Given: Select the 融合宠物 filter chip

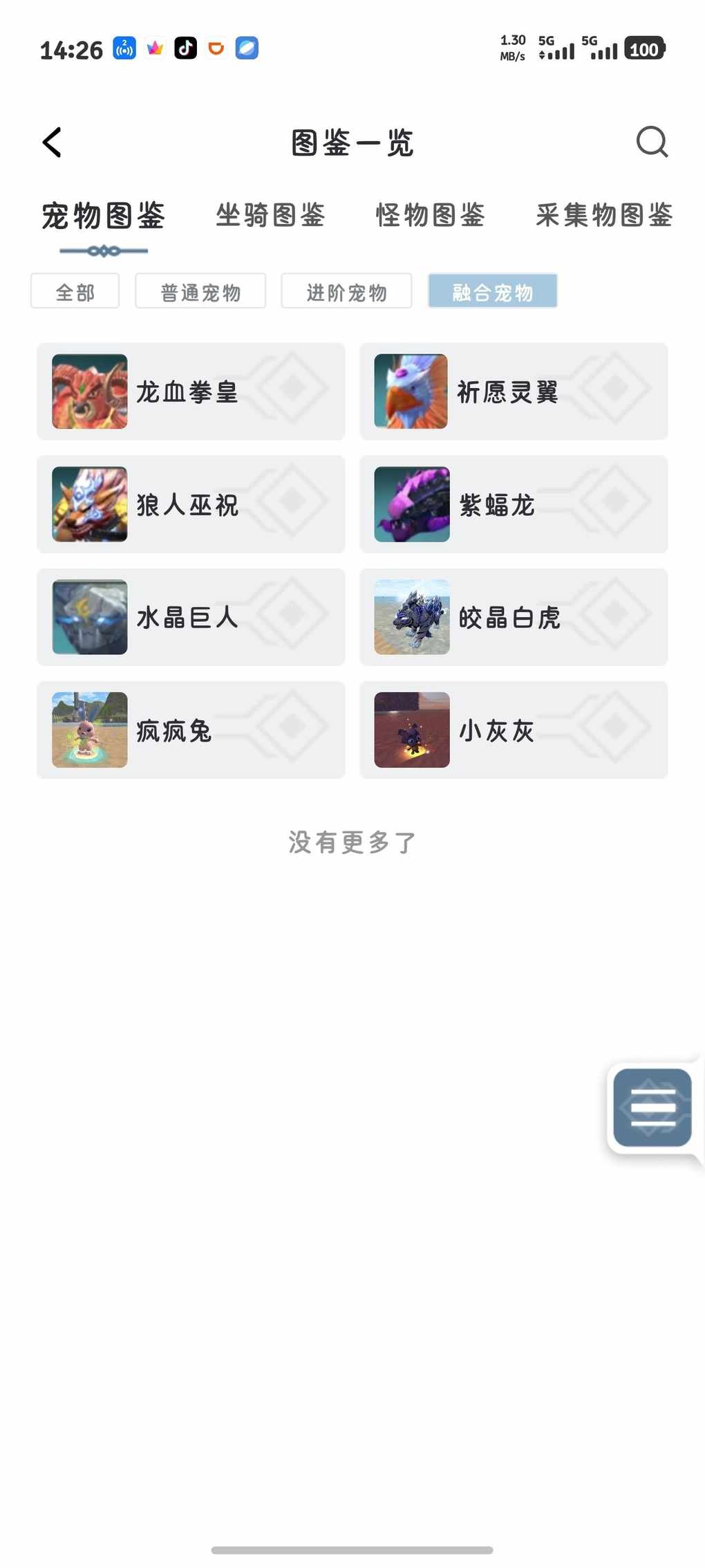Looking at the screenshot, I should pos(492,291).
